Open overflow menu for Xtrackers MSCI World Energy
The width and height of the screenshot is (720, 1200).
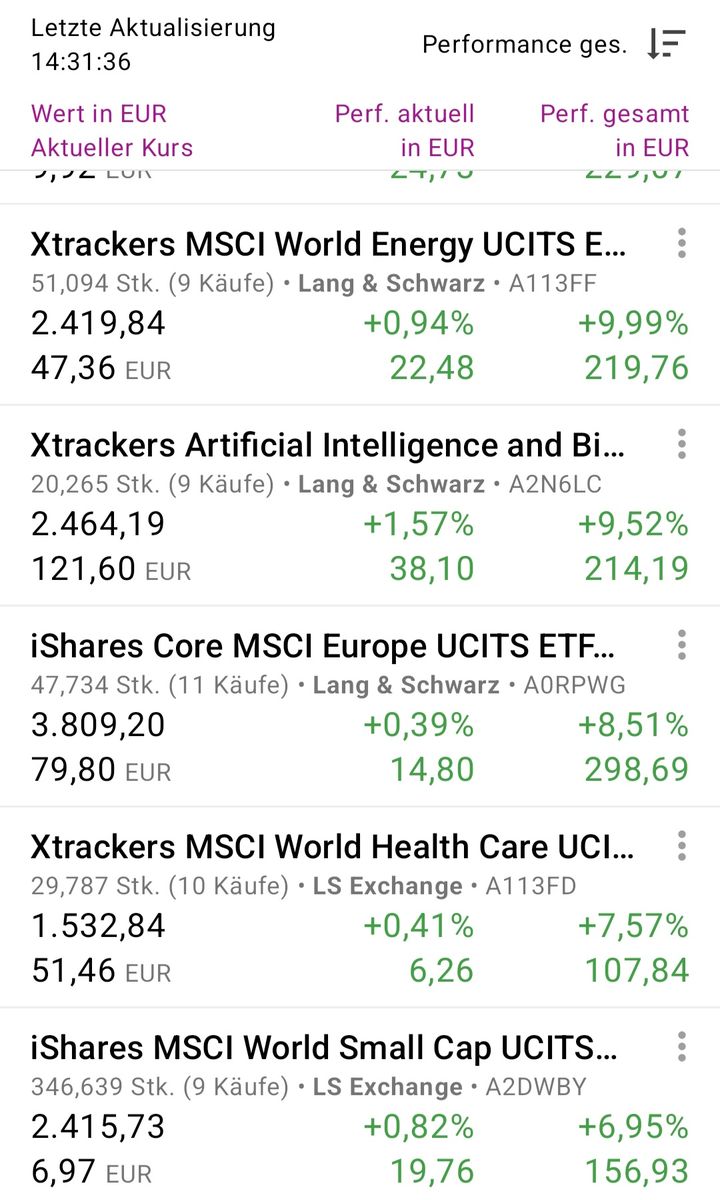(x=681, y=243)
